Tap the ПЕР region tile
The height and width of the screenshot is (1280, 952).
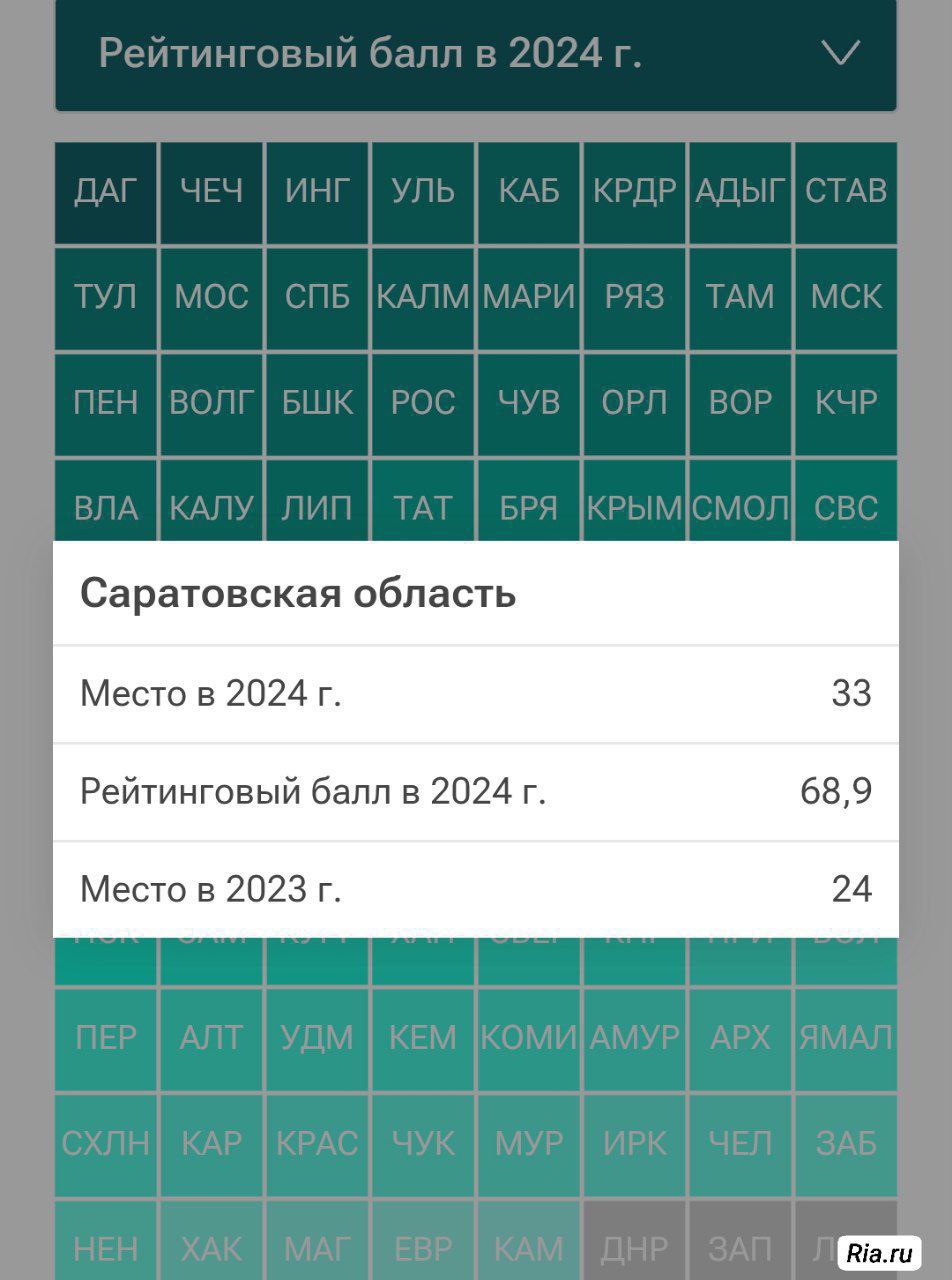tap(106, 1038)
